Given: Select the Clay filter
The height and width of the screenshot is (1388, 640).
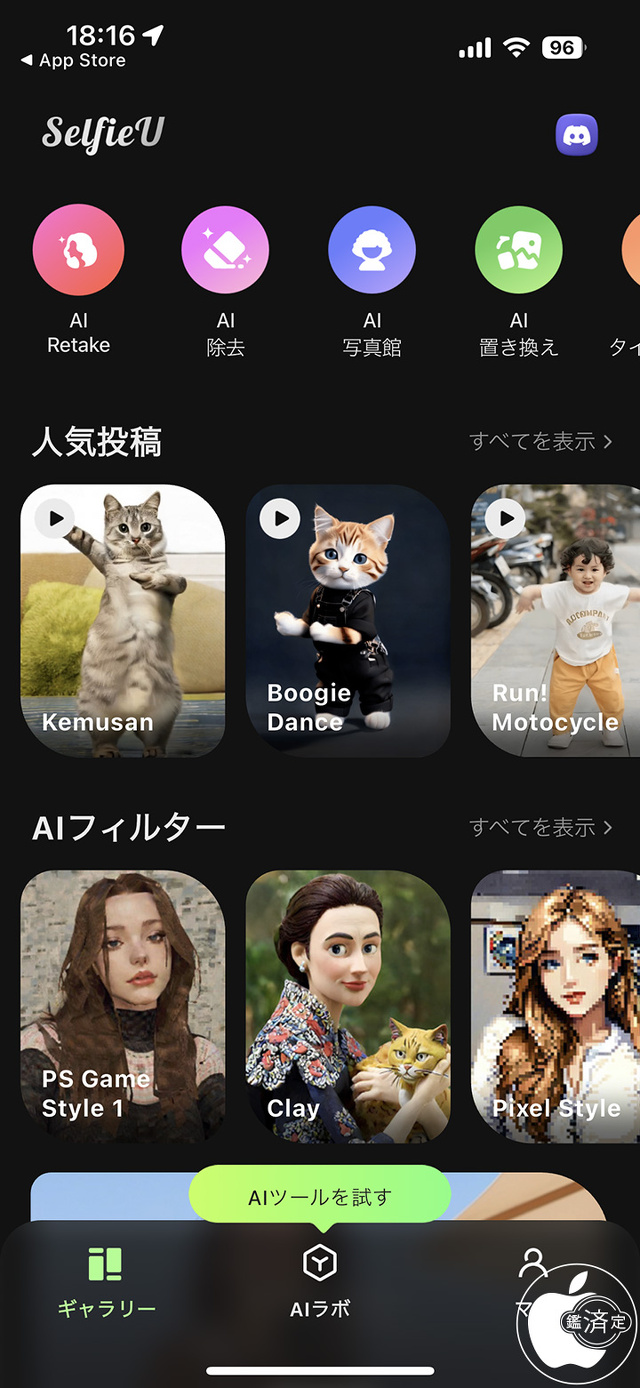Looking at the screenshot, I should (348, 1005).
